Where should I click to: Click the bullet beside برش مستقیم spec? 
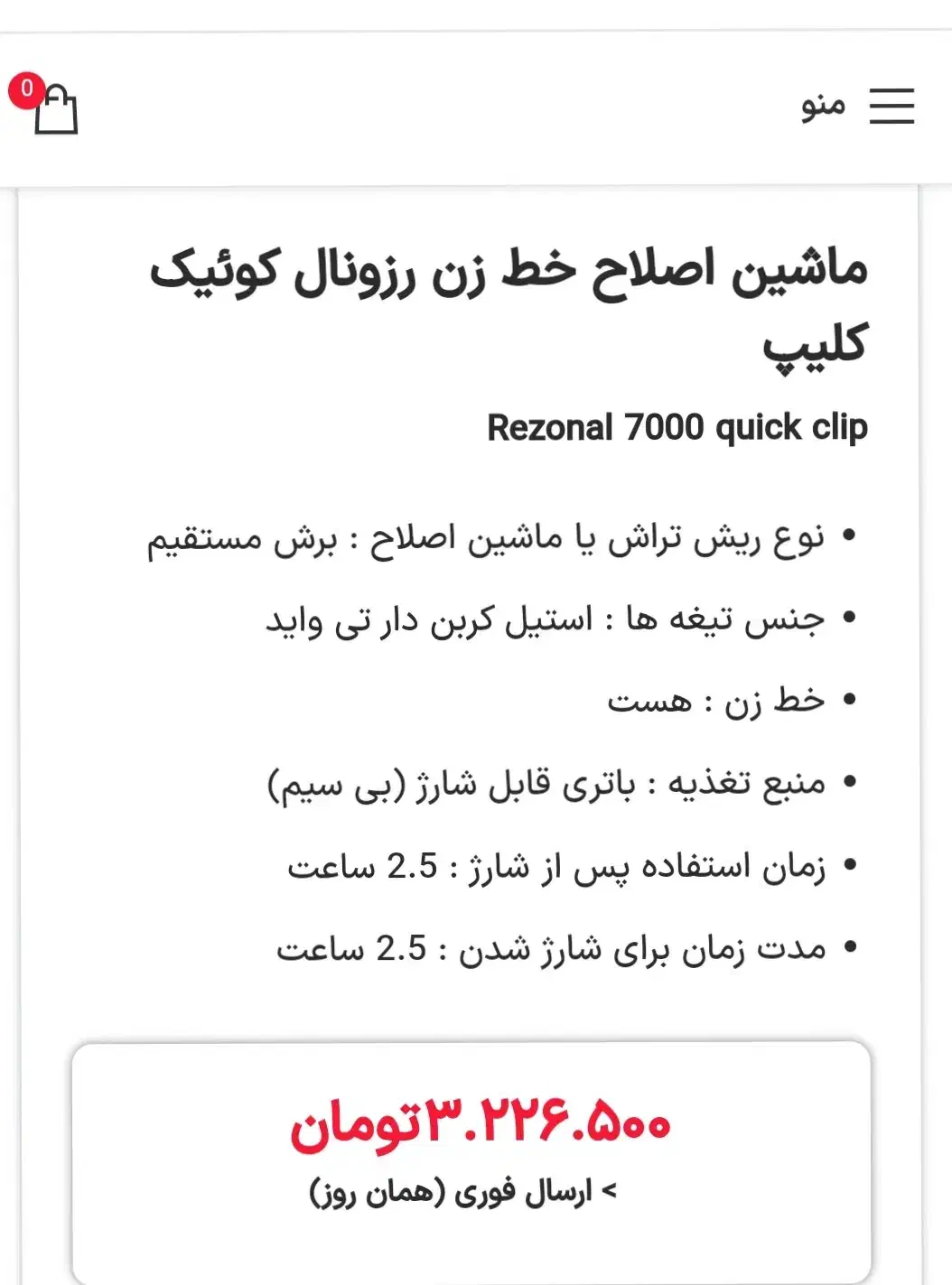coord(847,536)
